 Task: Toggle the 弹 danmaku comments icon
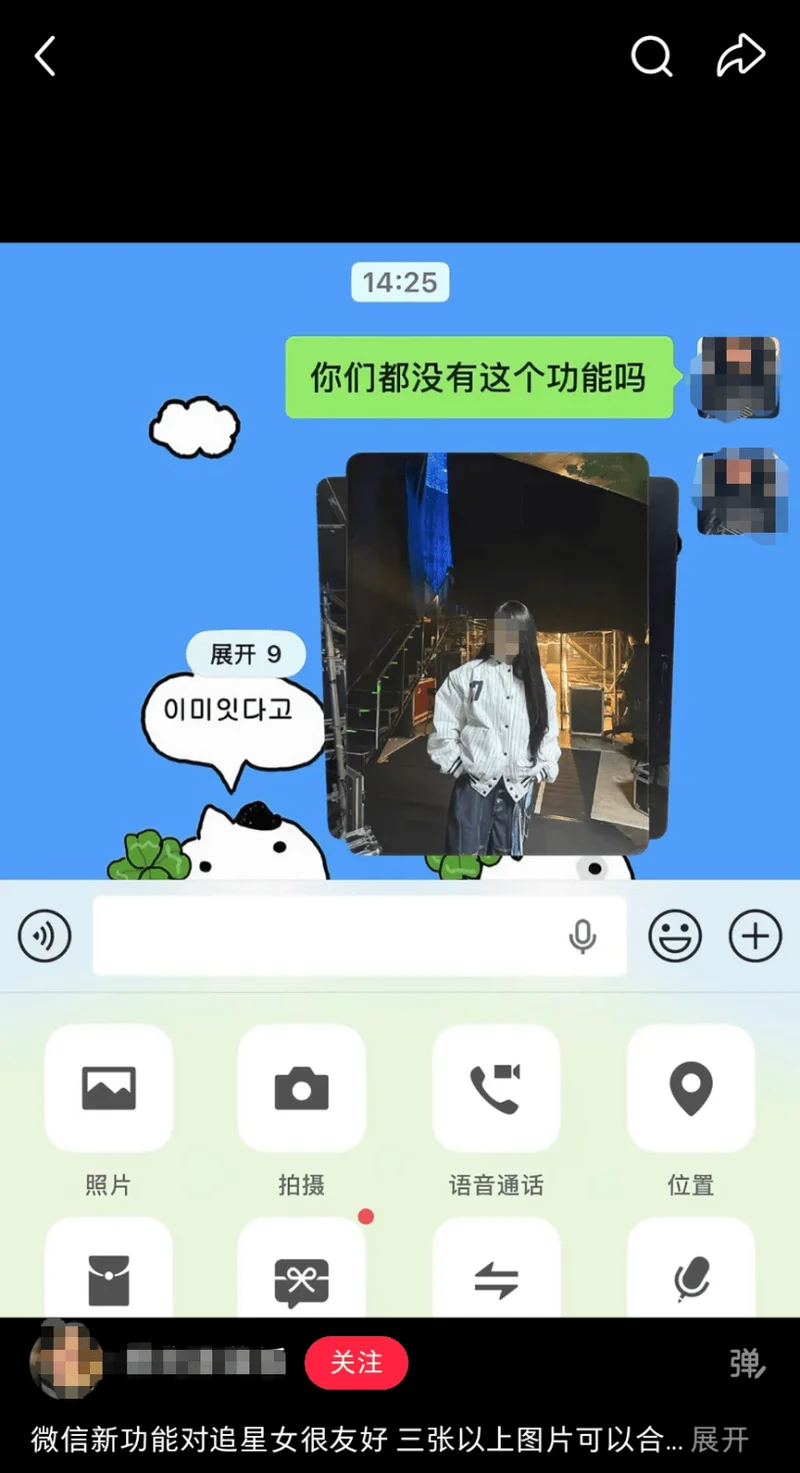pyautogui.click(x=746, y=1363)
